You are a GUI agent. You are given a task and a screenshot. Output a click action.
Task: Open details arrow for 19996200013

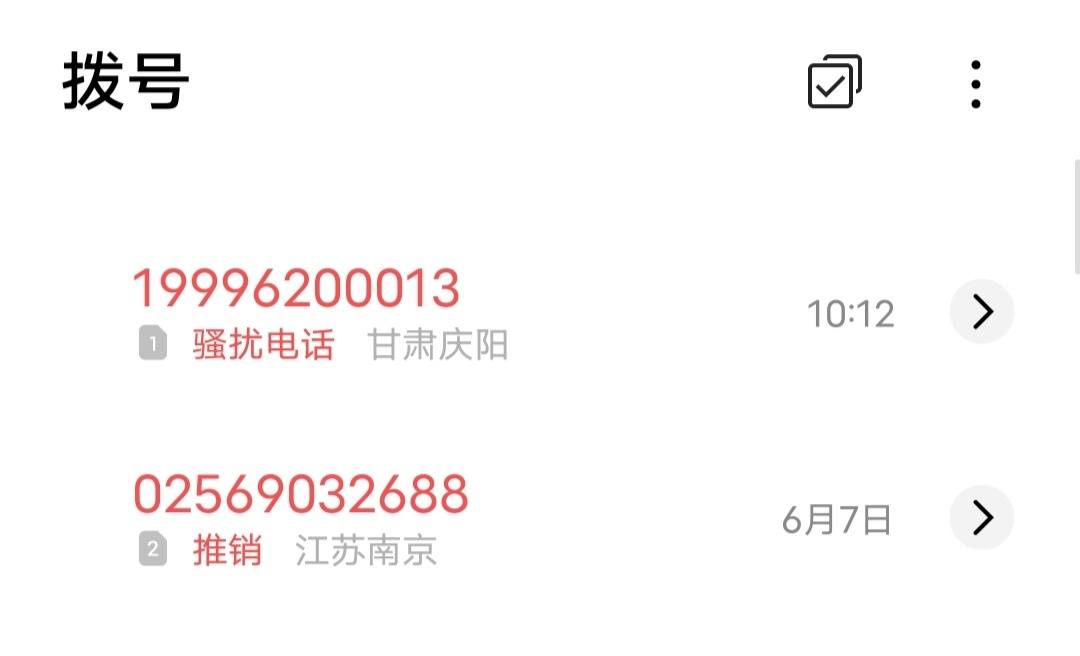(981, 312)
